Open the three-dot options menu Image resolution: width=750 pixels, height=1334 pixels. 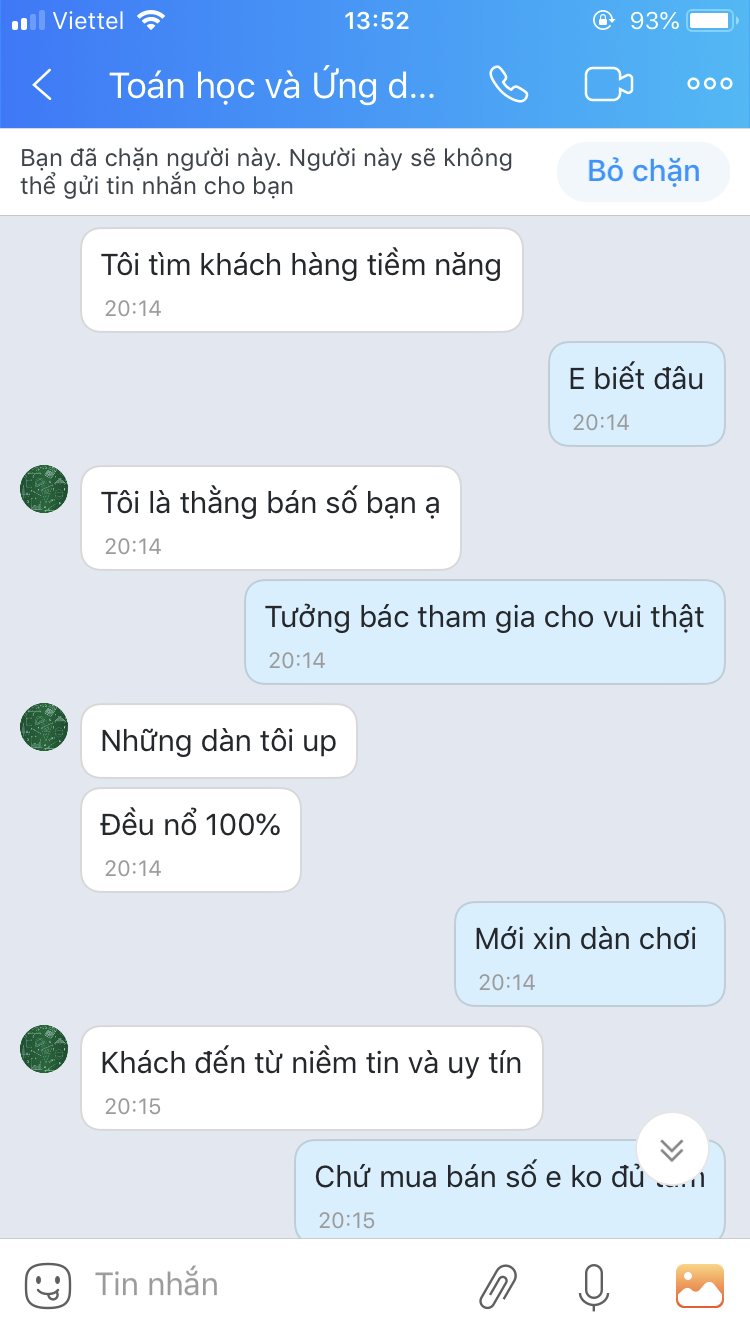coord(709,85)
